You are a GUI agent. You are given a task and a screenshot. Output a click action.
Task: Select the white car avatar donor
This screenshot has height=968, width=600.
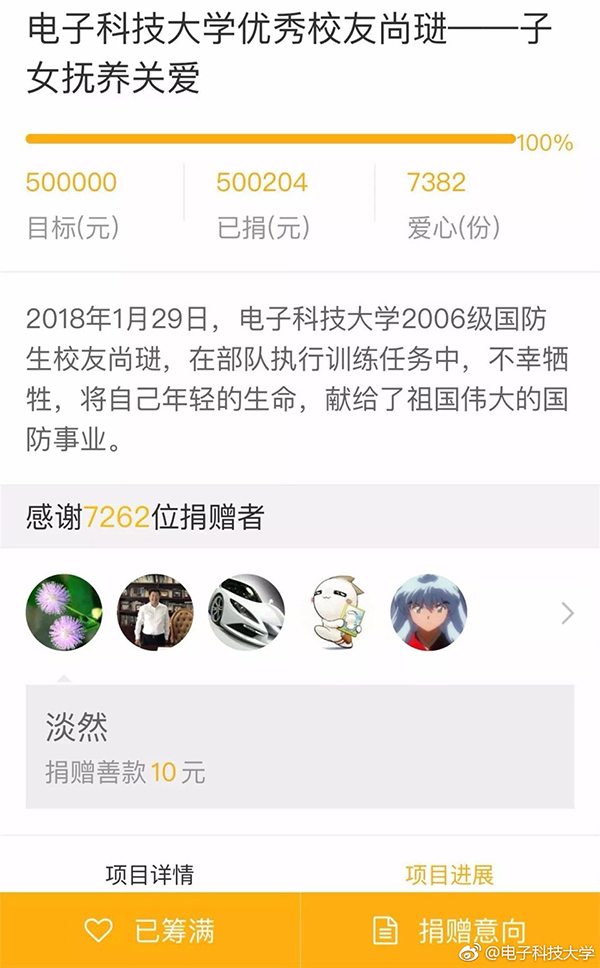click(x=246, y=612)
